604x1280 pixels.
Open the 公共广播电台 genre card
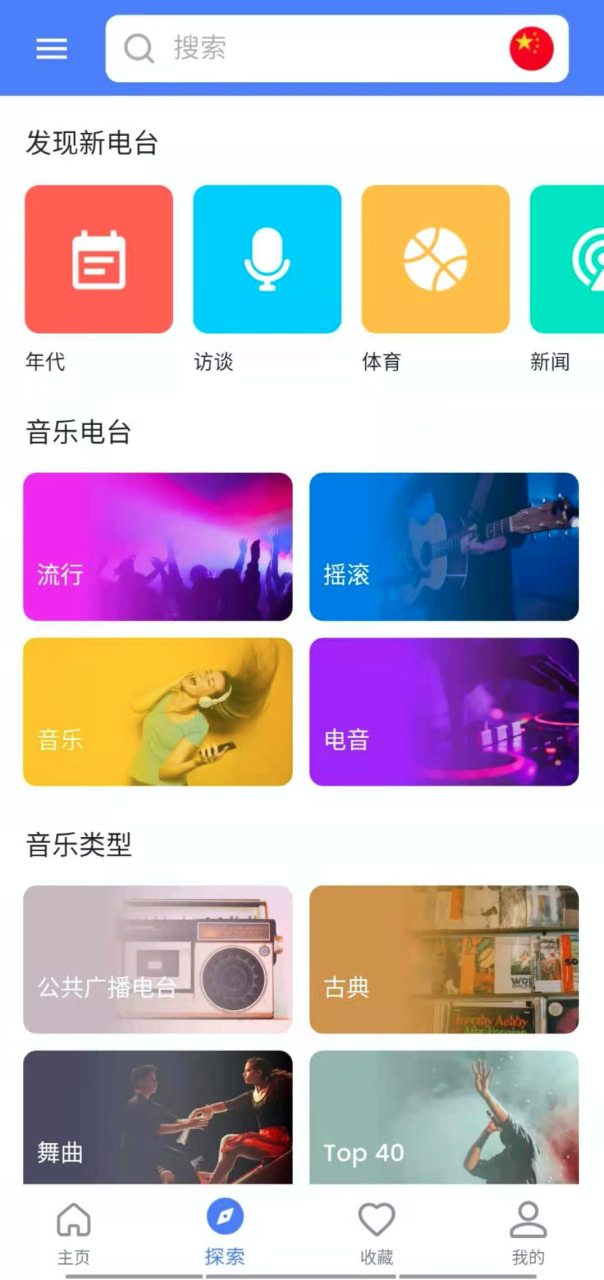[x=158, y=959]
